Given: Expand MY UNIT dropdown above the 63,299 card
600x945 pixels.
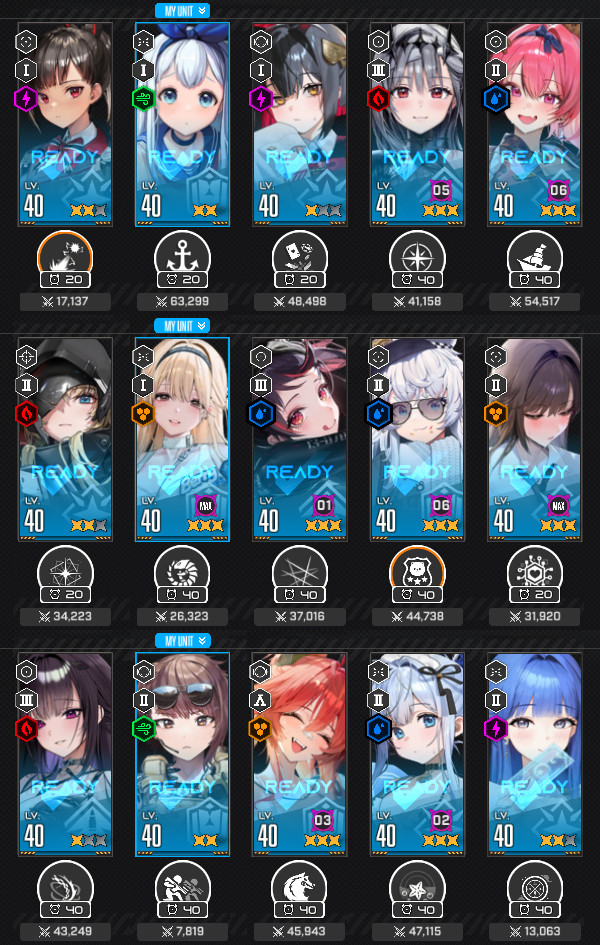Looking at the screenshot, I should pyautogui.click(x=183, y=10).
